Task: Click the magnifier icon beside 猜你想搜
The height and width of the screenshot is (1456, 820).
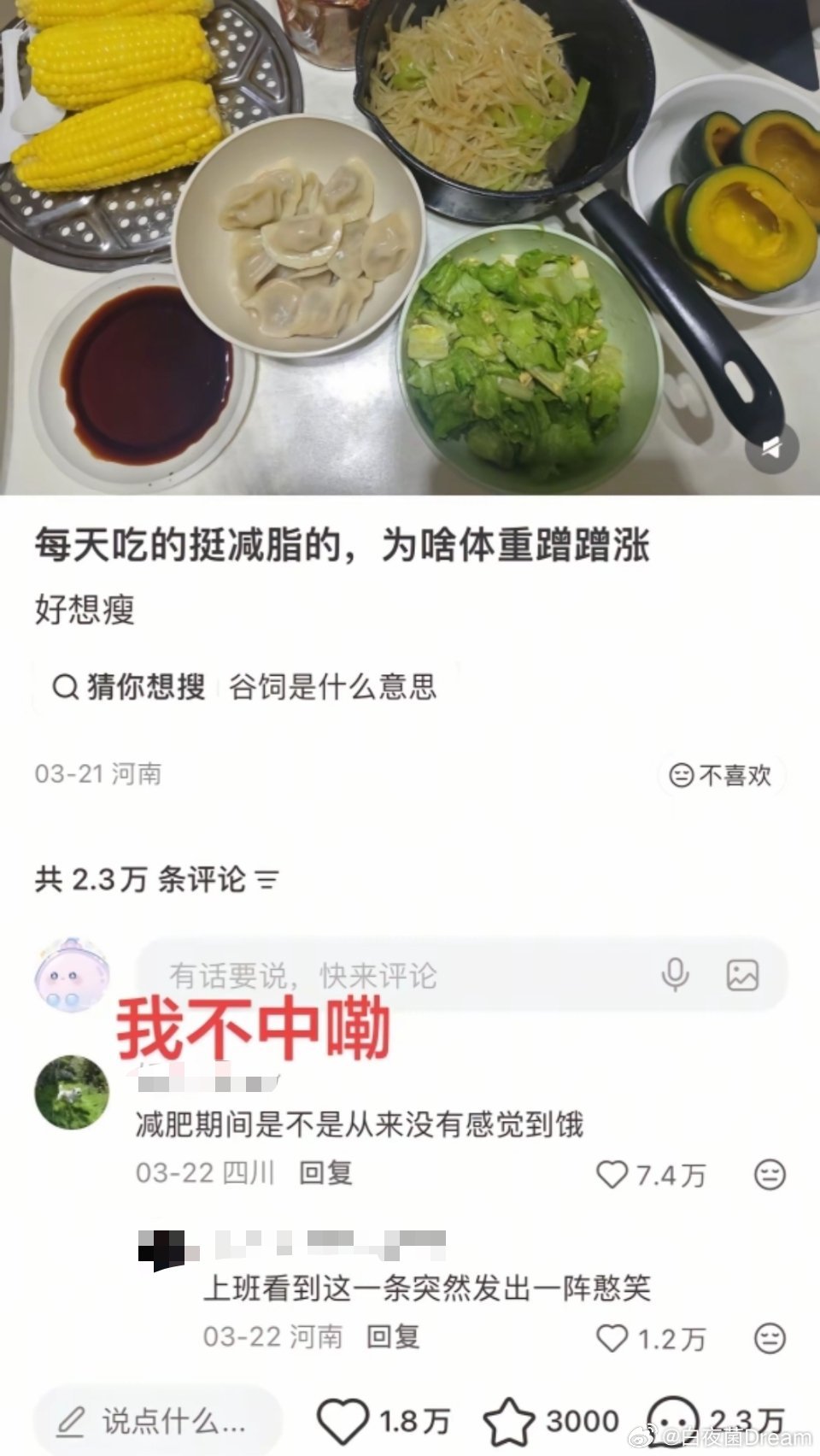Action: (x=62, y=687)
